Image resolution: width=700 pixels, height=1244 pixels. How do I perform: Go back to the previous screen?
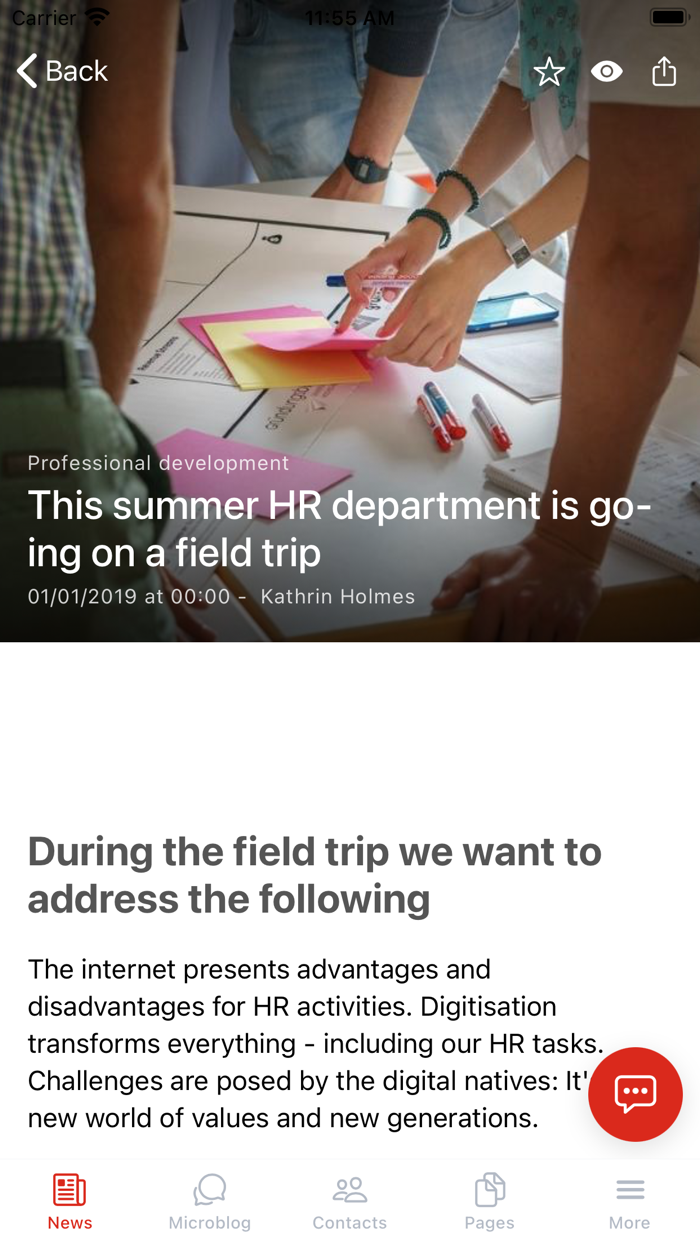(x=62, y=71)
